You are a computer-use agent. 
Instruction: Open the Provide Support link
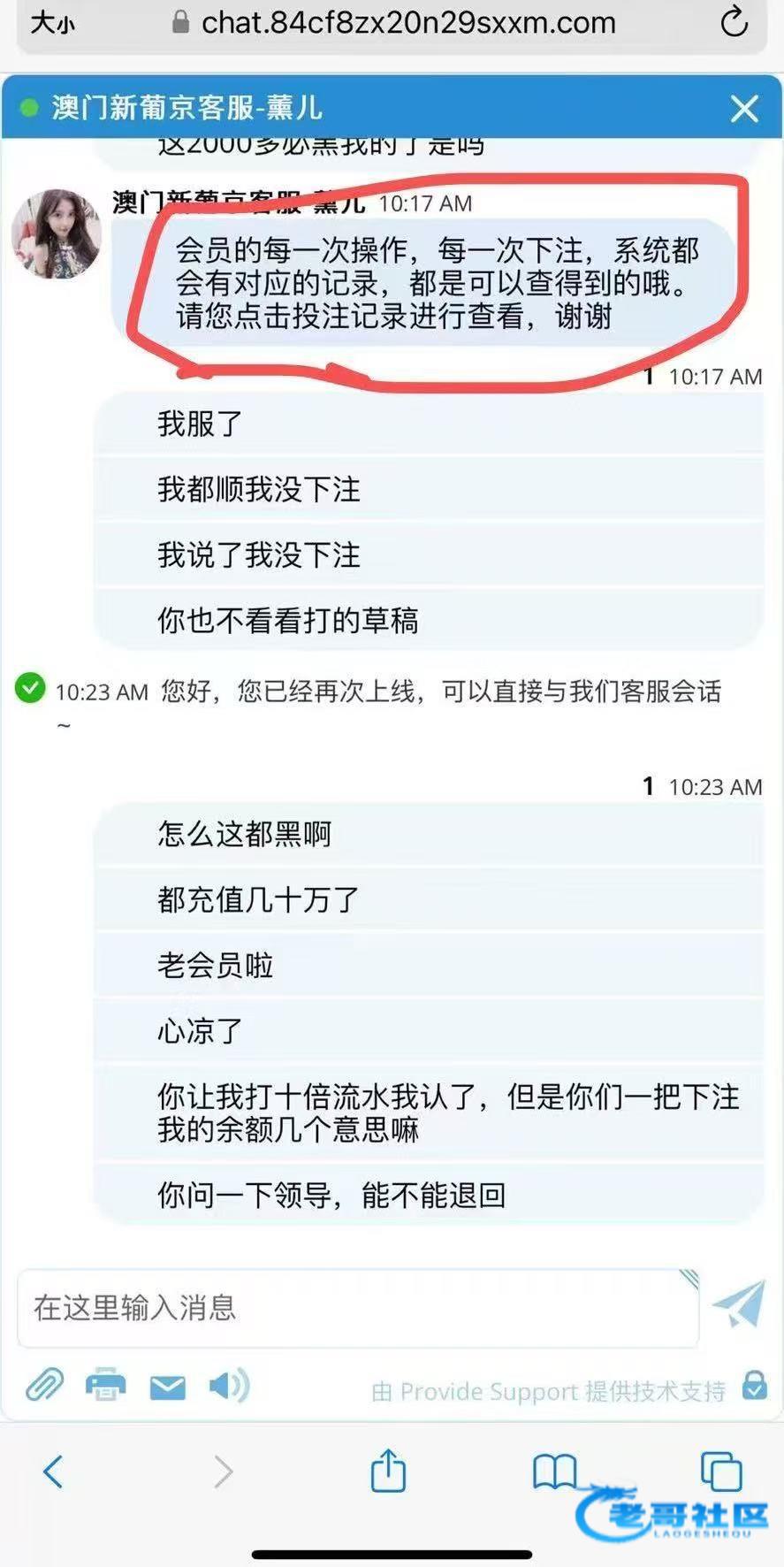click(x=548, y=1391)
